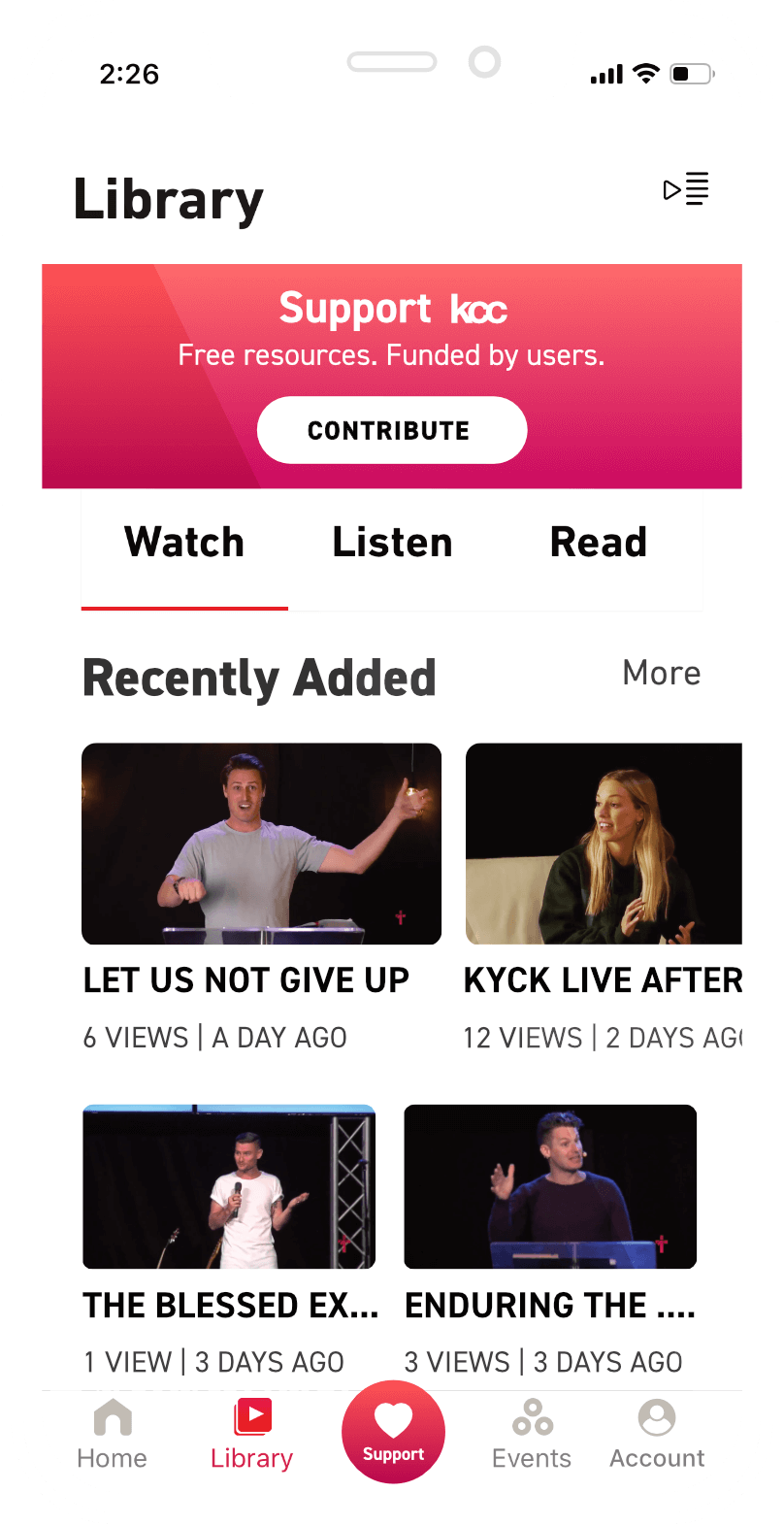Image resolution: width=784 pixels, height=1526 pixels.
Task: Switch to the Events tab
Action: click(532, 1435)
